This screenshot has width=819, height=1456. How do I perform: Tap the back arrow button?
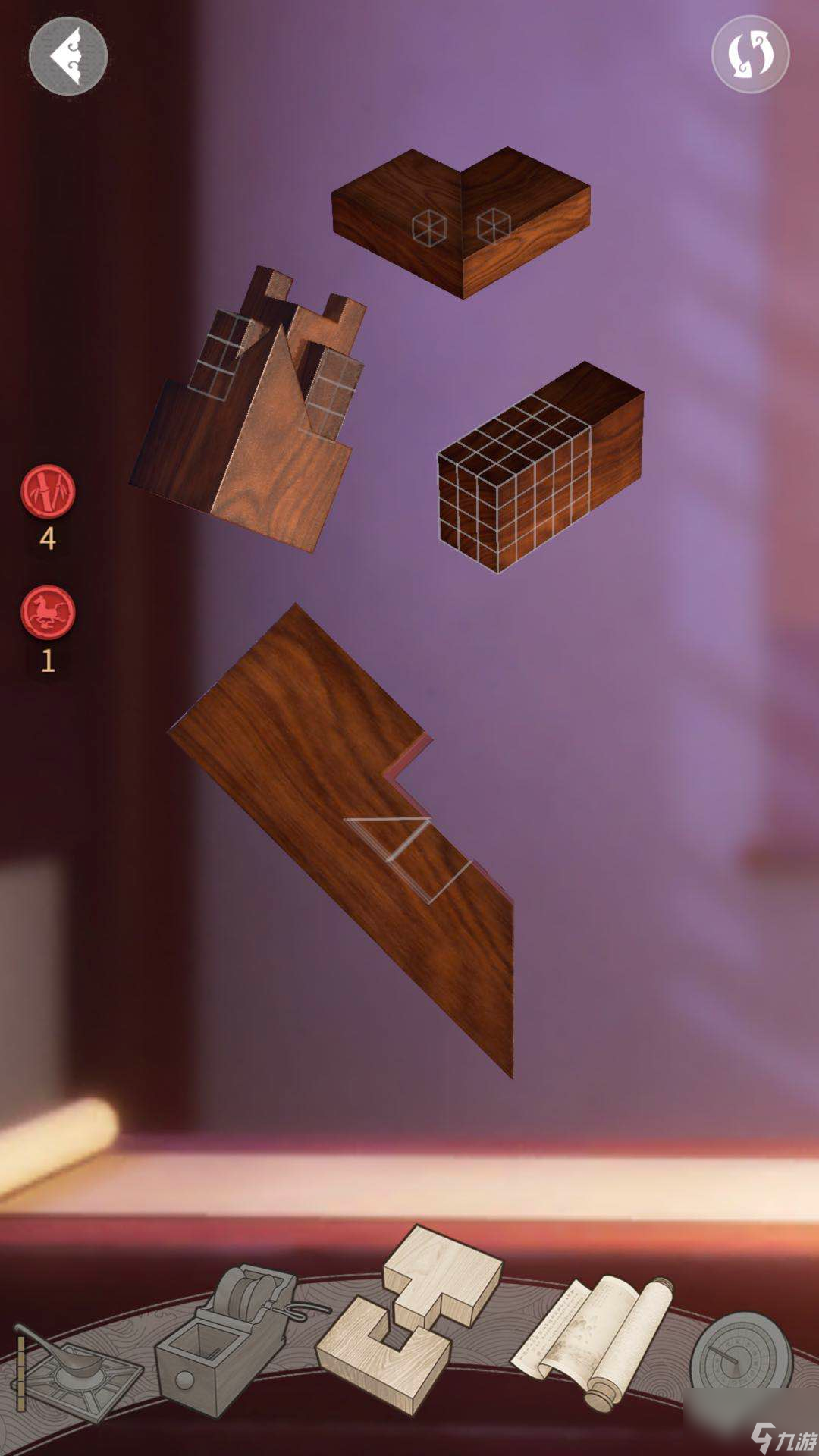point(68,56)
